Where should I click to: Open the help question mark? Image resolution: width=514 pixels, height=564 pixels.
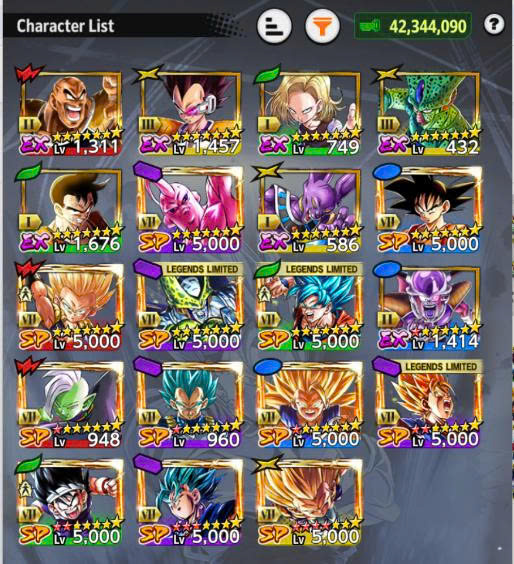tap(494, 24)
